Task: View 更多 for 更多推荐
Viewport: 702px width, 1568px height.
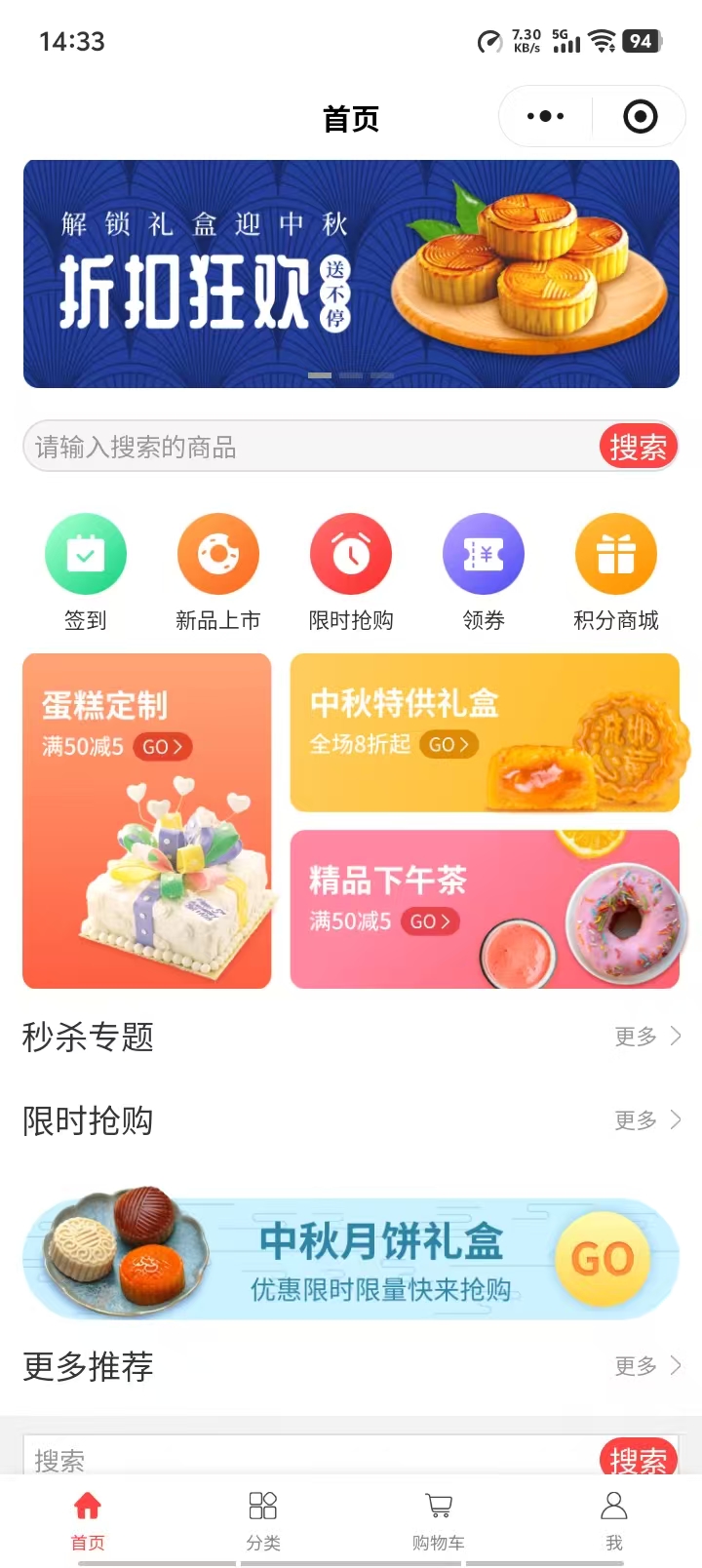Action: tap(646, 1366)
